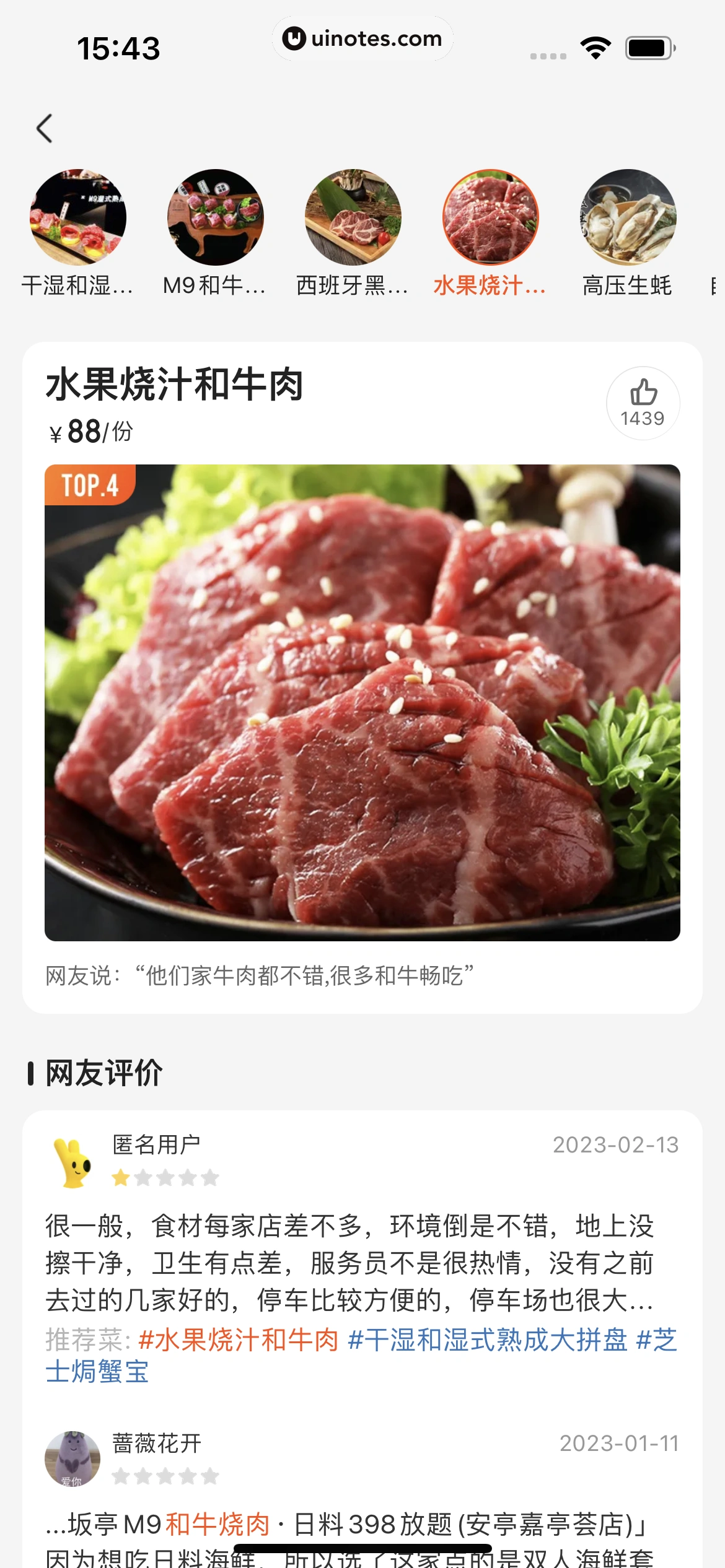
Task: View the TOP.4 beef dish photo
Action: coord(362,702)
